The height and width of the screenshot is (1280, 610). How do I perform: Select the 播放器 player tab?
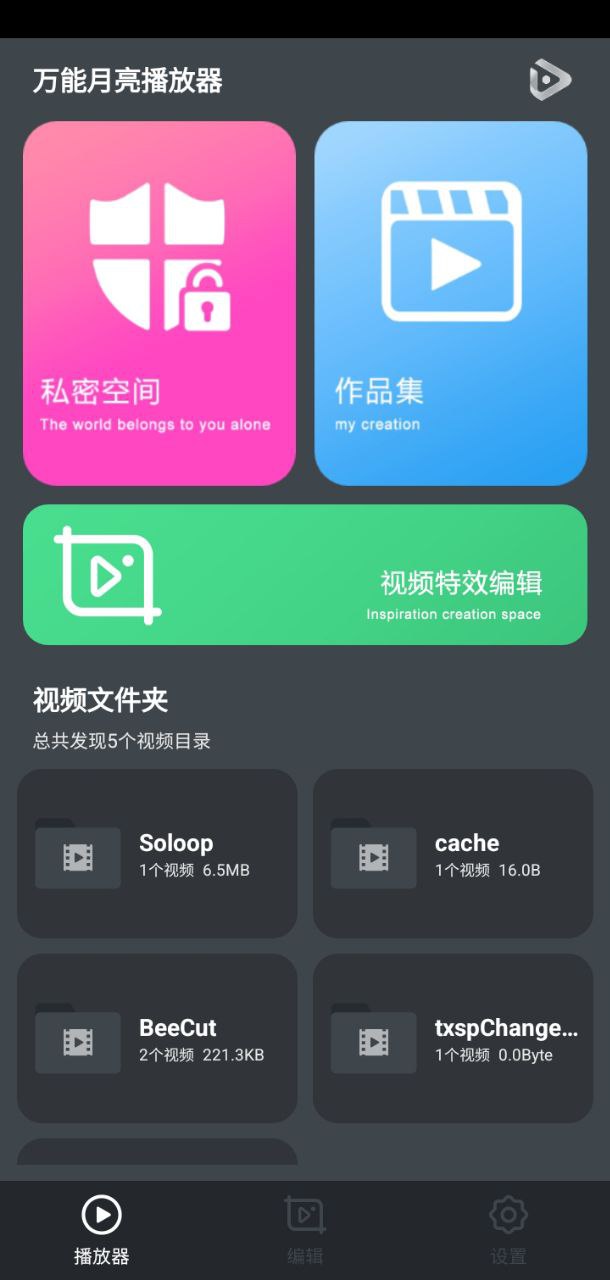click(x=102, y=1229)
